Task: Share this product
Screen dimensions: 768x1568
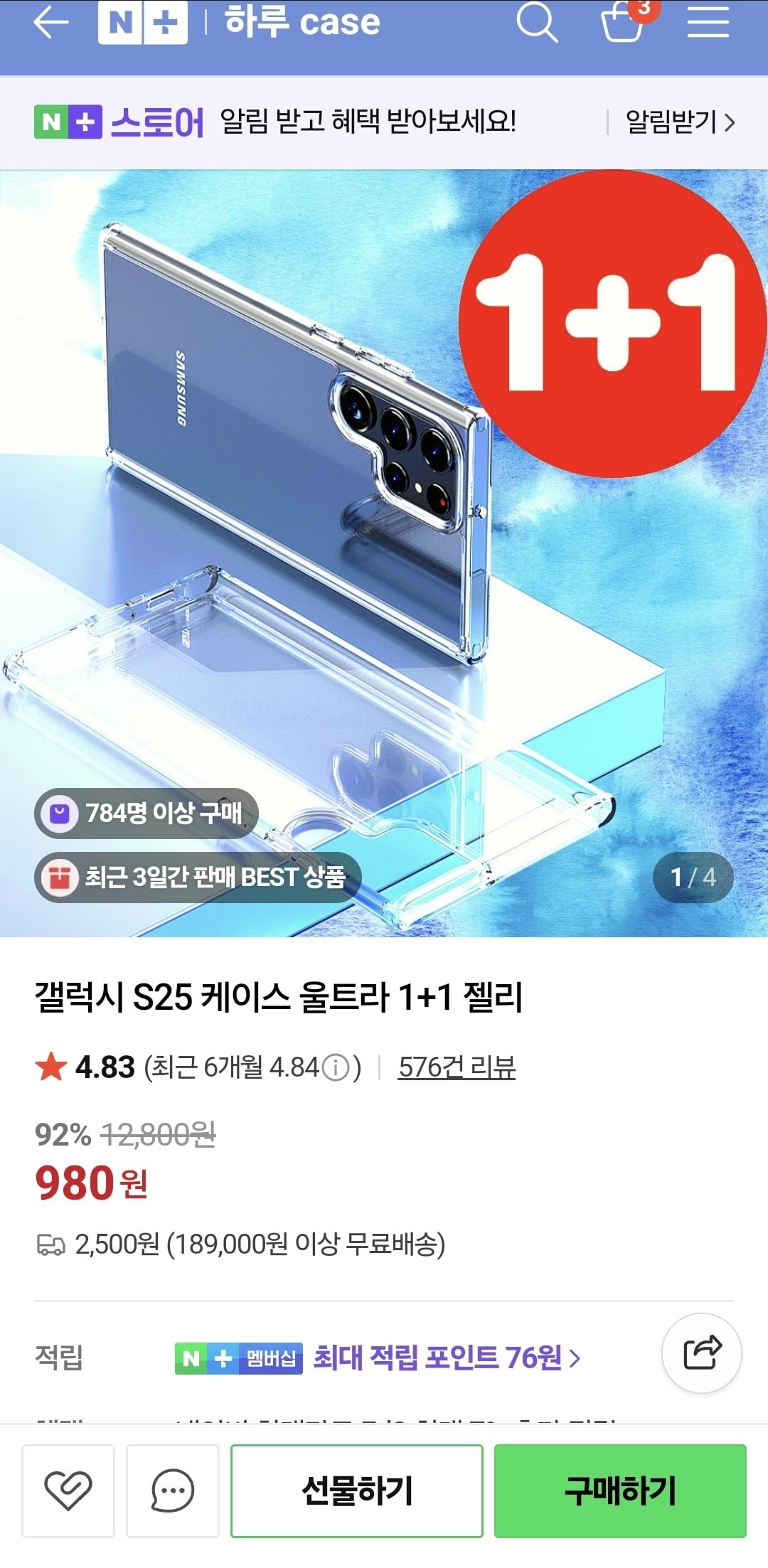Action: pyautogui.click(x=701, y=1353)
